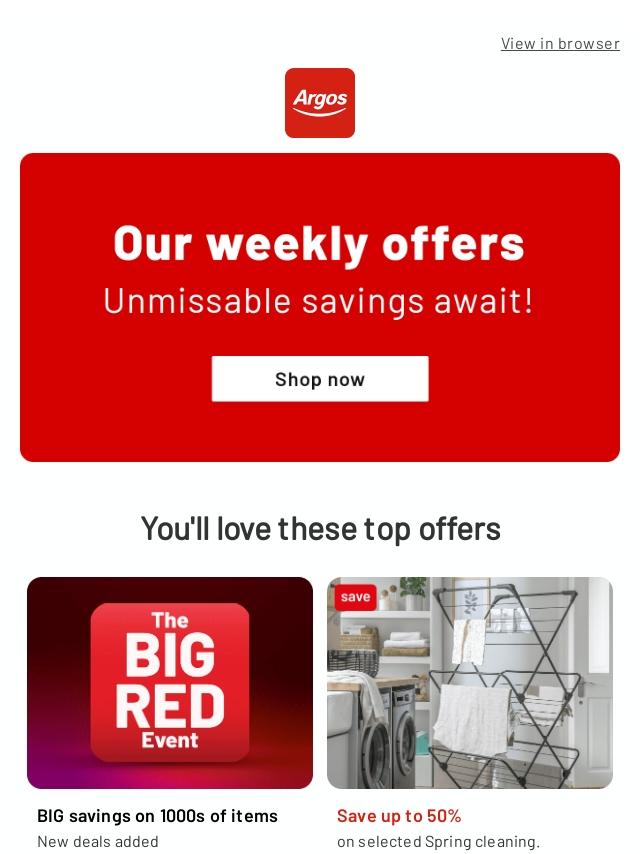
Task: Open the Spring cleaning savings tile
Action: [470, 683]
